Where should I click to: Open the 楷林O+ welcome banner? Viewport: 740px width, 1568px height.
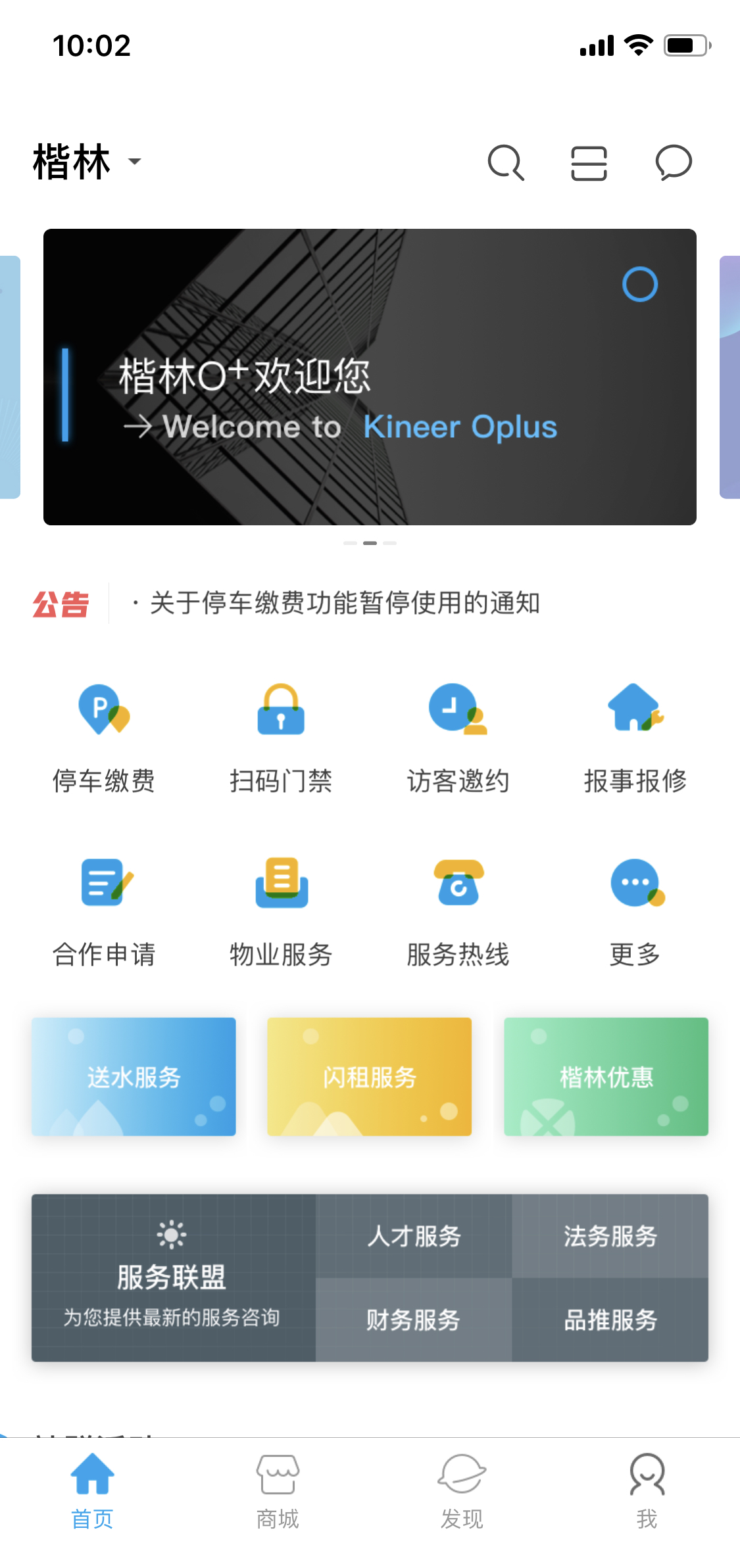click(370, 377)
